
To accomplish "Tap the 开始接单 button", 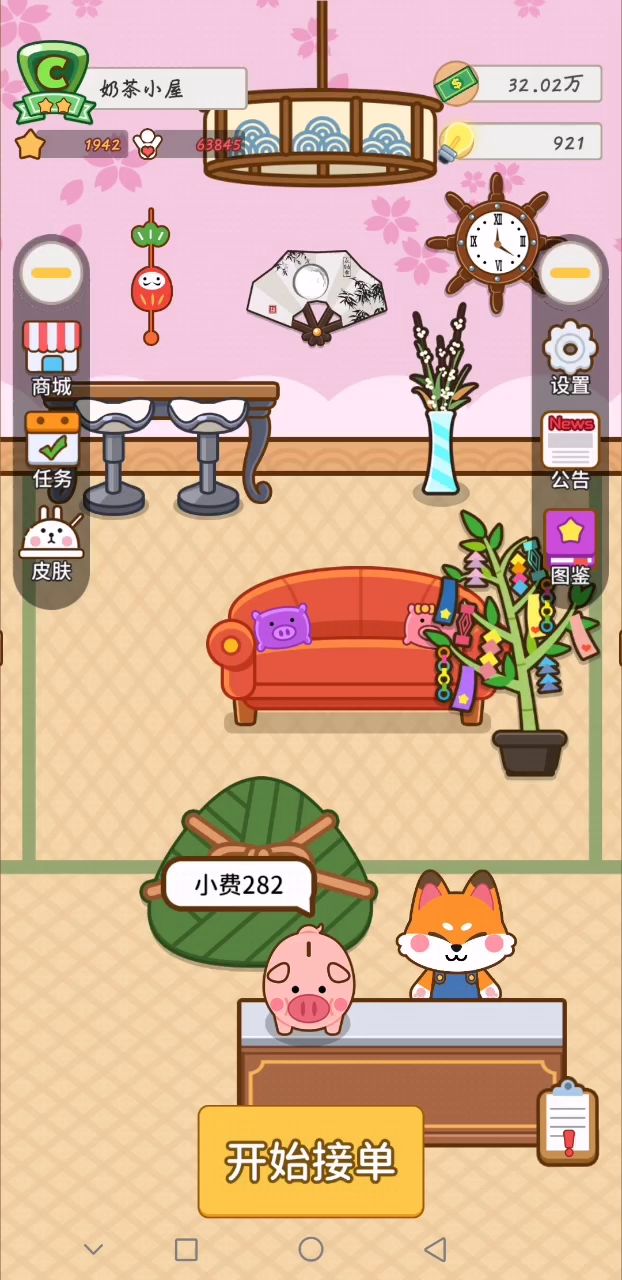I will (311, 1161).
